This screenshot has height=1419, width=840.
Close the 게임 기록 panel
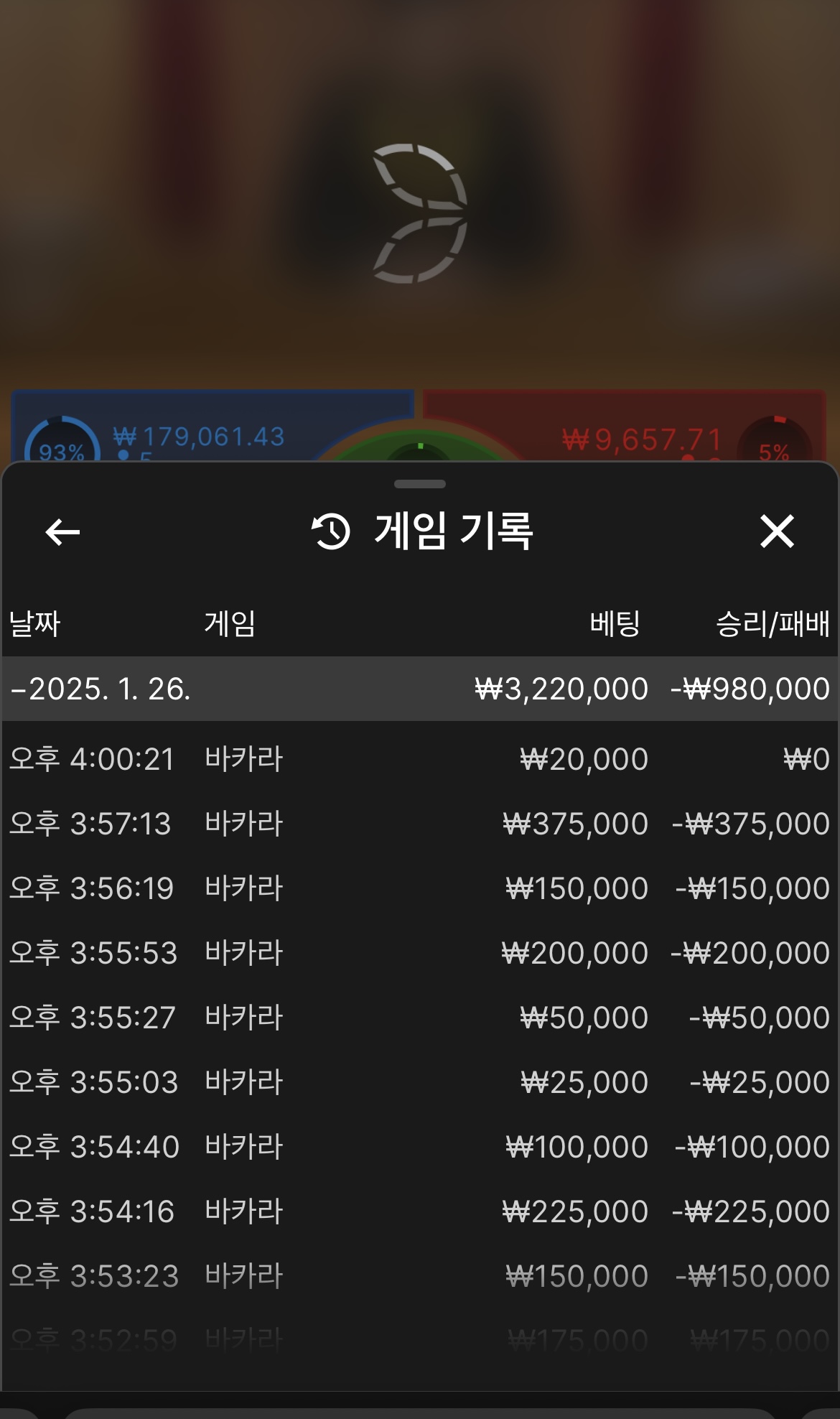tap(777, 532)
